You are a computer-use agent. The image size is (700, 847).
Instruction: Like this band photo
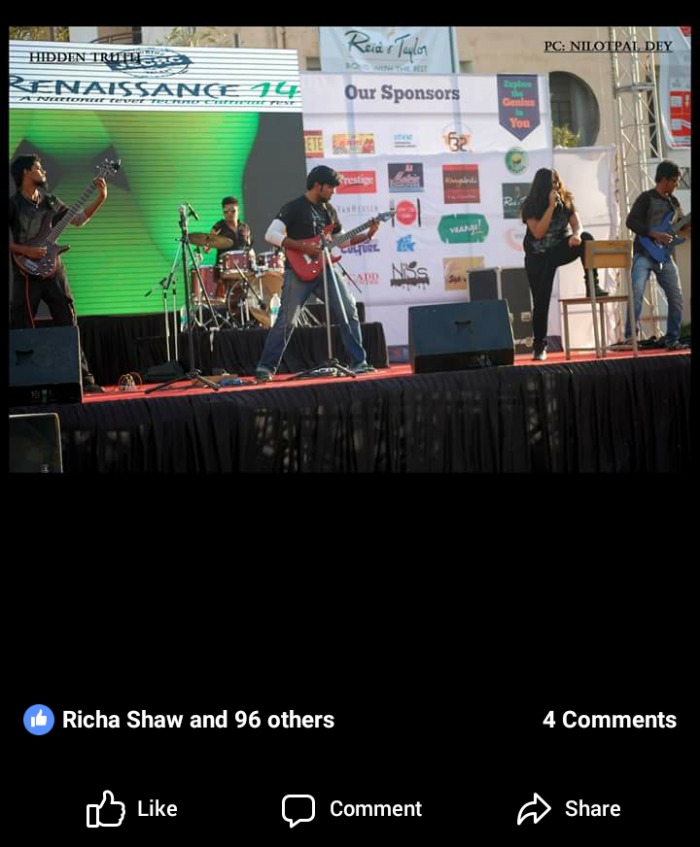click(x=132, y=809)
